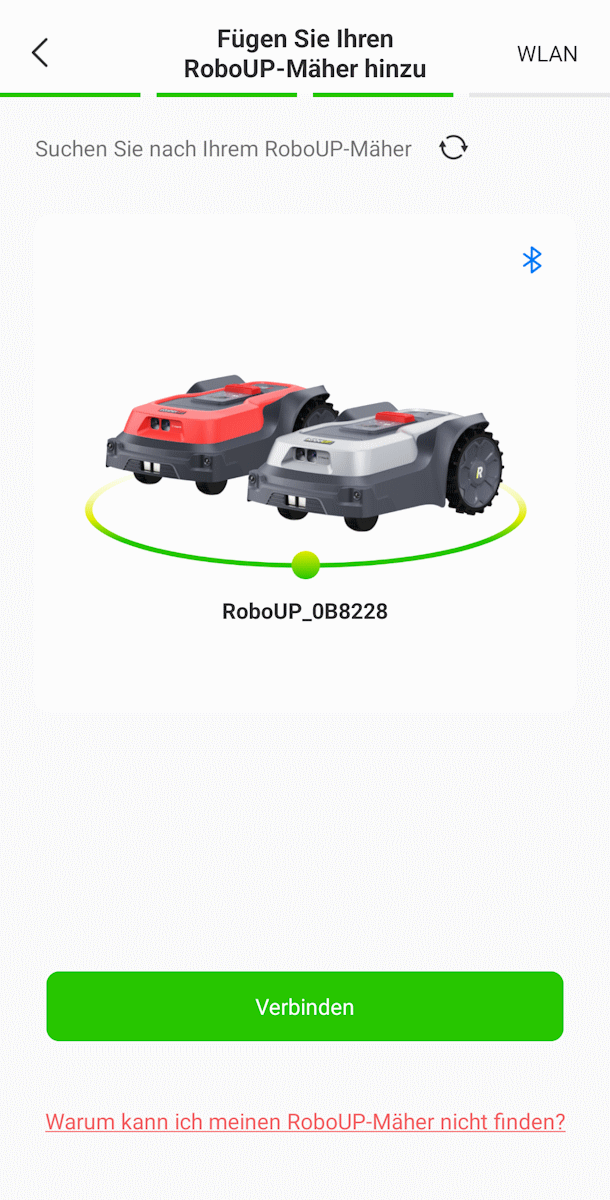Select the RoboUP_0B8228 mower card
This screenshot has height=1200, width=610.
coord(305,462)
